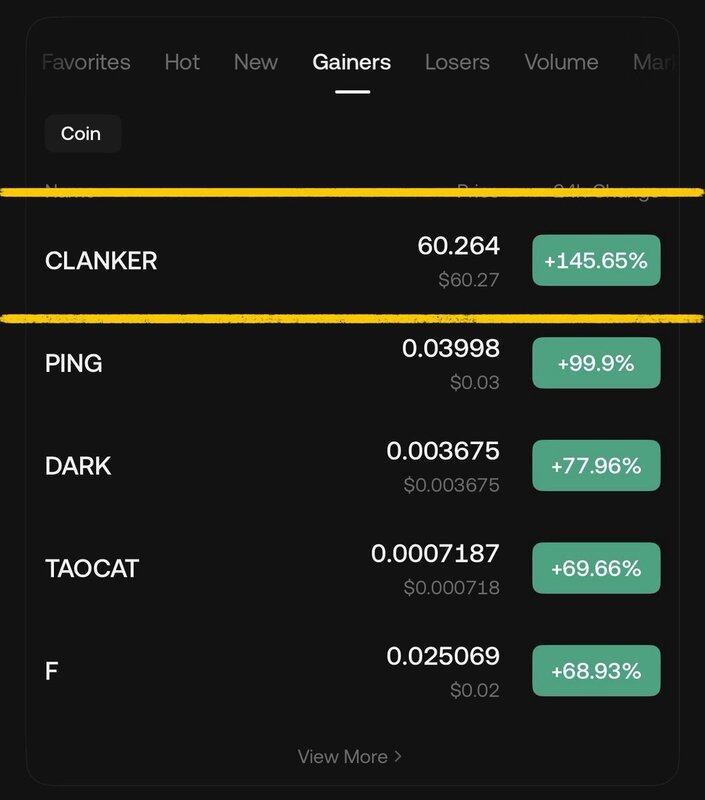Switch to the Volume tab
Image resolution: width=705 pixels, height=800 pixels.
pos(561,62)
